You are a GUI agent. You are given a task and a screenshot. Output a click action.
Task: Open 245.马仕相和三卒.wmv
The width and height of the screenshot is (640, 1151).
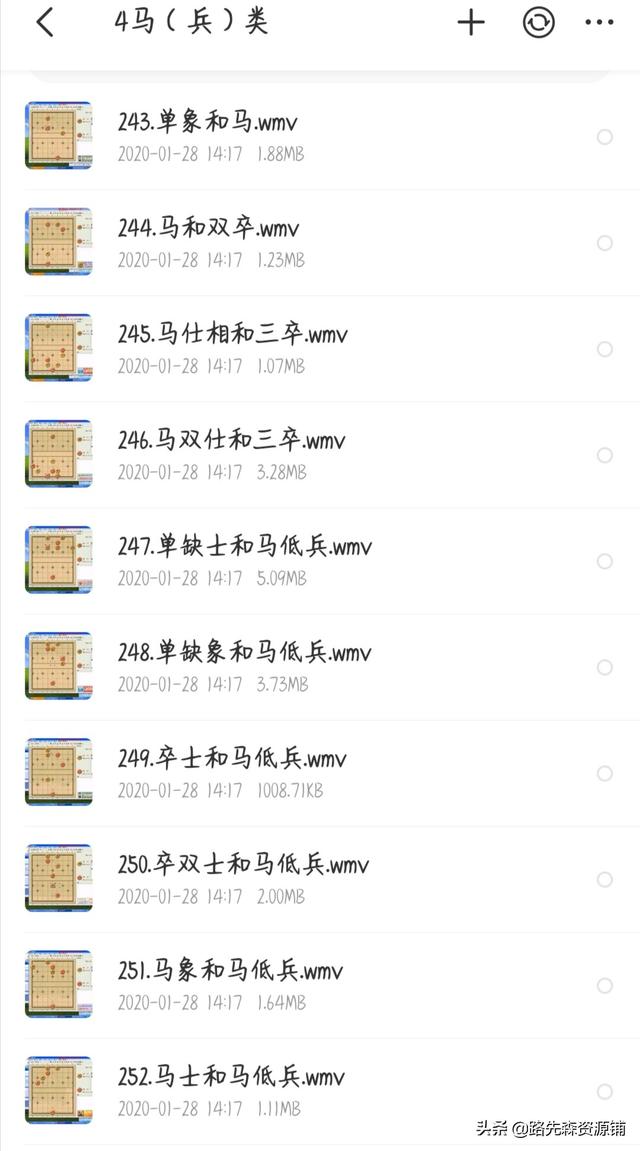click(232, 335)
